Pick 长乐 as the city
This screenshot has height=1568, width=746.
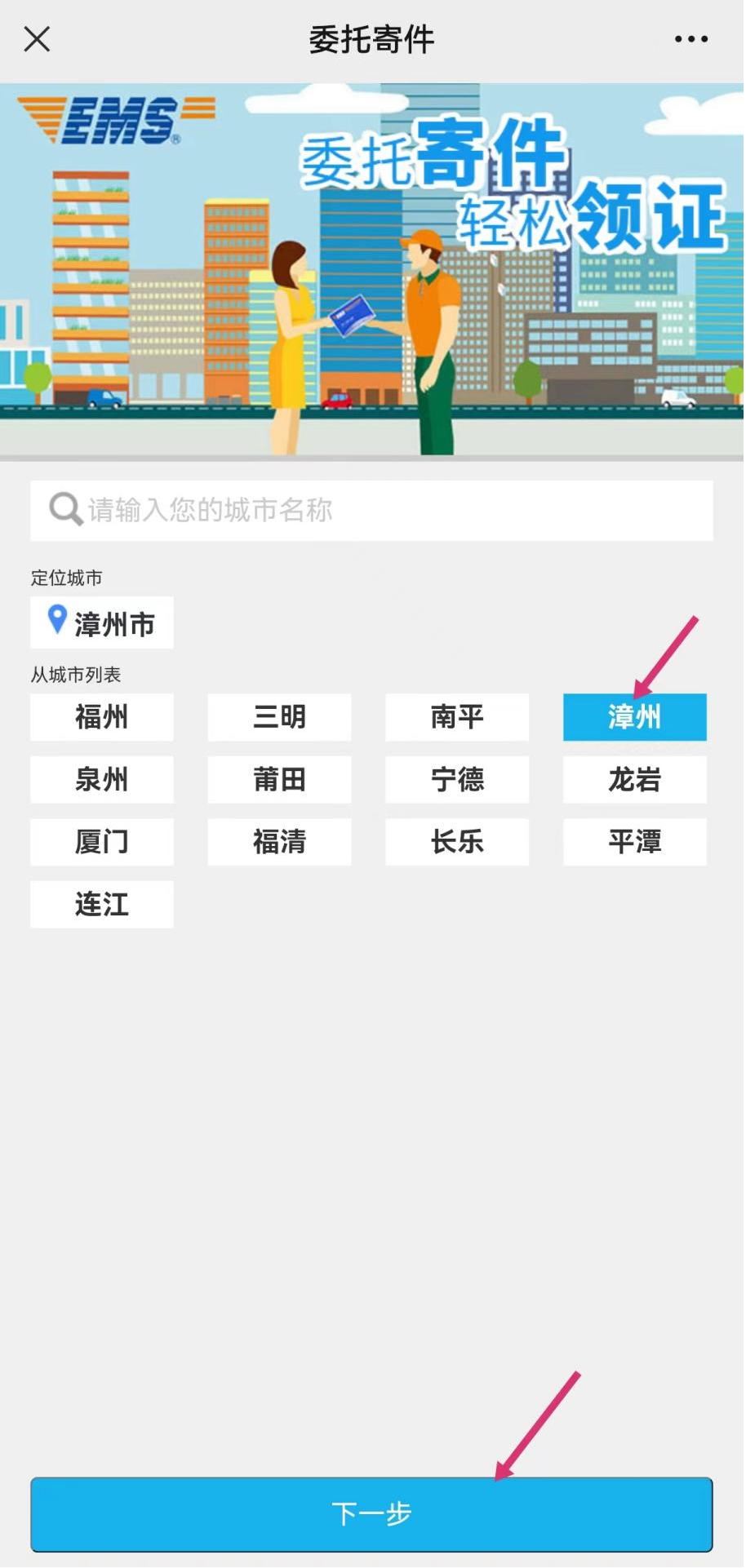[457, 841]
